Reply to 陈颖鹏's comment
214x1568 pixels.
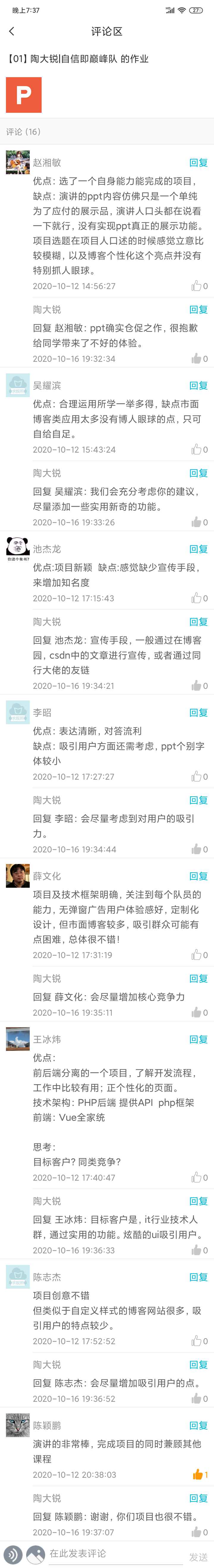pyautogui.click(x=198, y=1425)
